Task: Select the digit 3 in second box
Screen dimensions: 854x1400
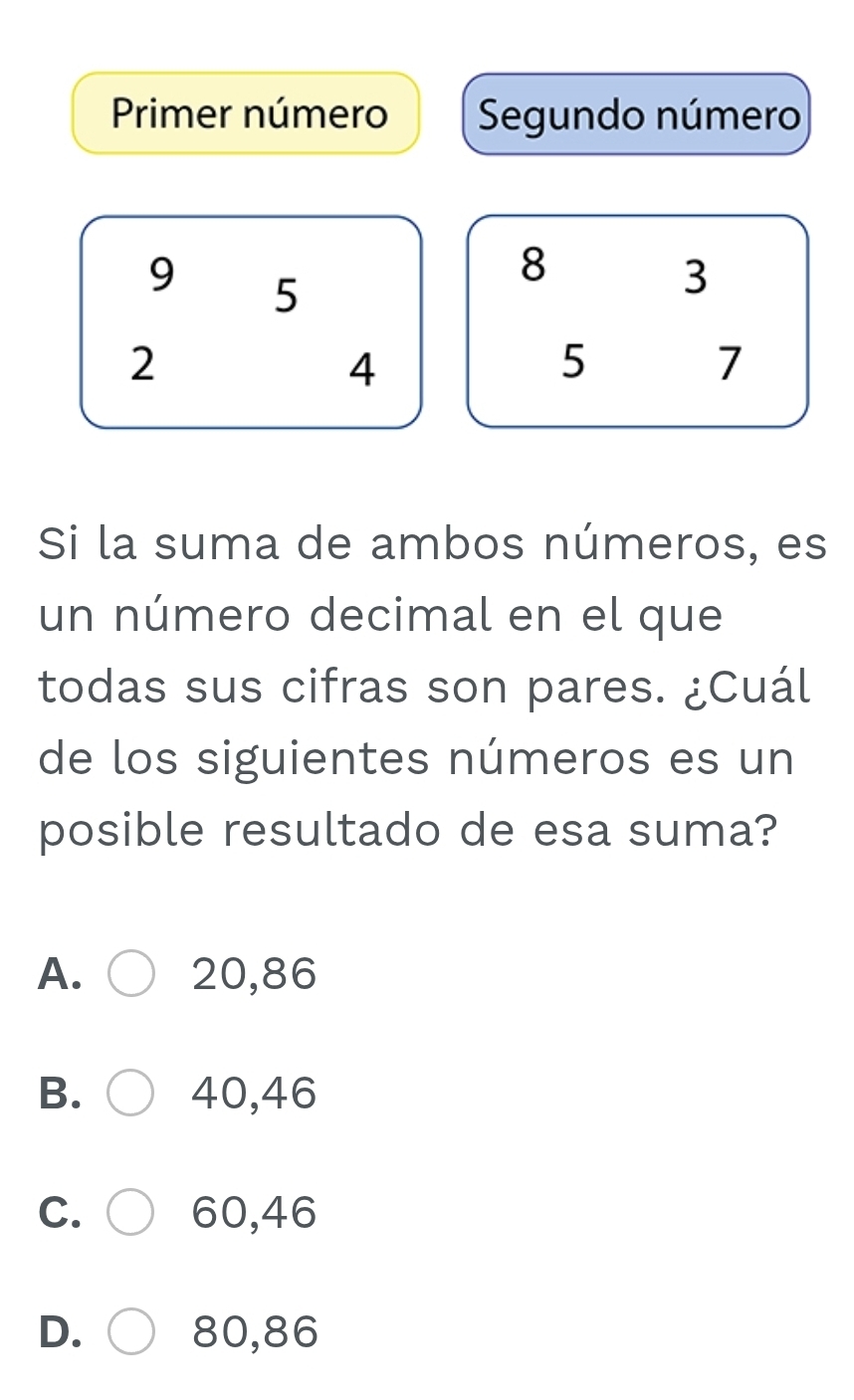Action: click(x=695, y=282)
